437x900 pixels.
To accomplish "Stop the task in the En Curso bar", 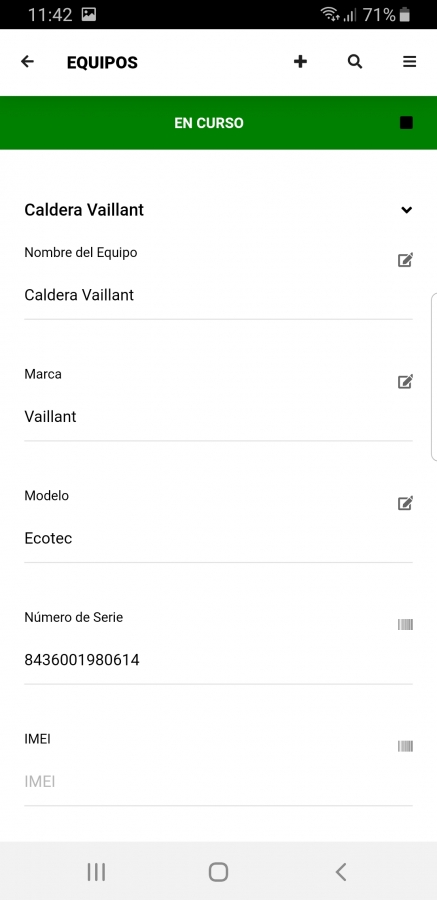I will (407, 123).
